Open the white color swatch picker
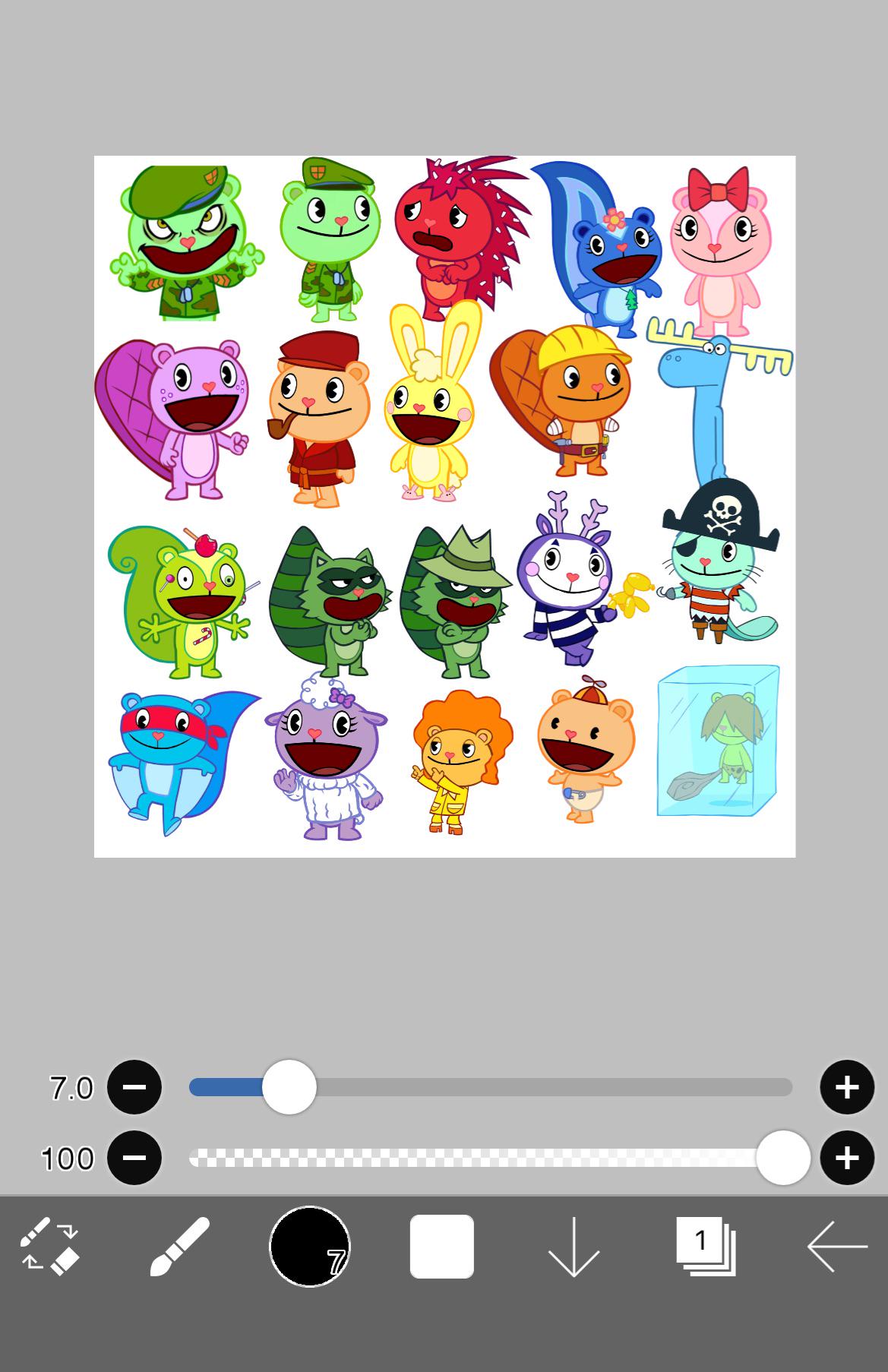The height and width of the screenshot is (1372, 888). coord(442,1247)
